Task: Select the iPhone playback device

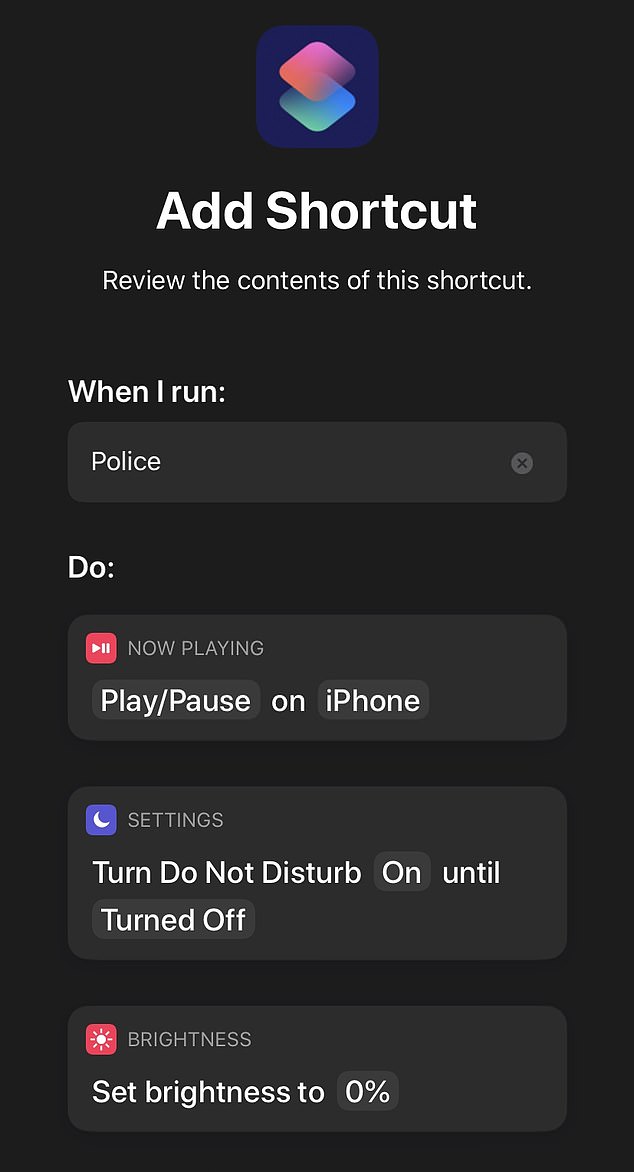Action: pos(373,700)
